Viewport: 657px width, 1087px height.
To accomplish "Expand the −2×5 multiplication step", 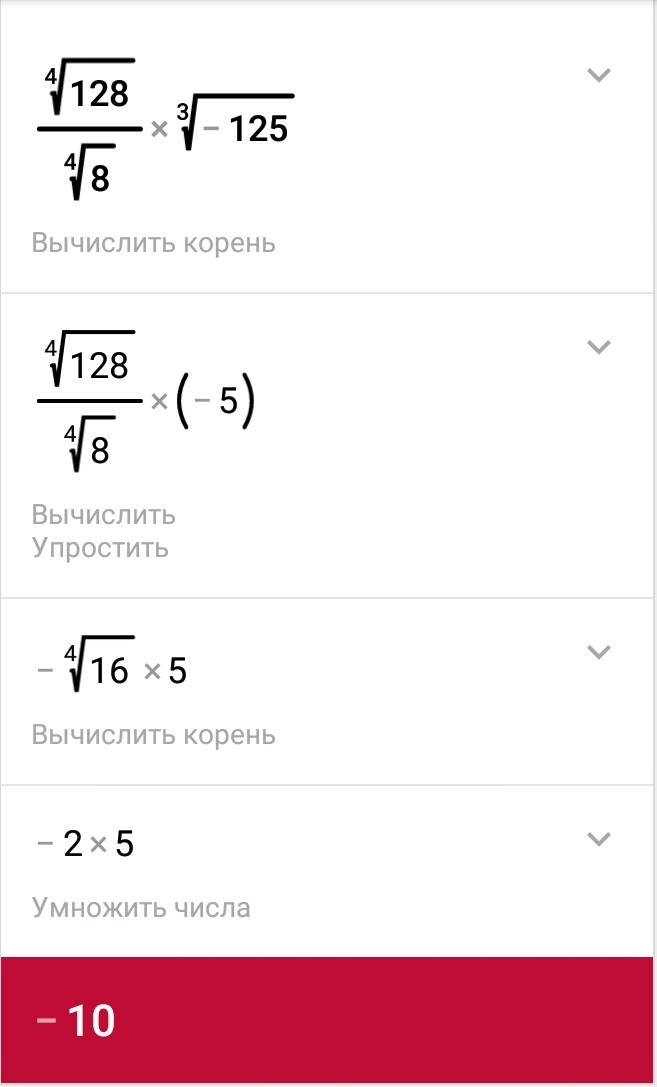I will coord(598,839).
